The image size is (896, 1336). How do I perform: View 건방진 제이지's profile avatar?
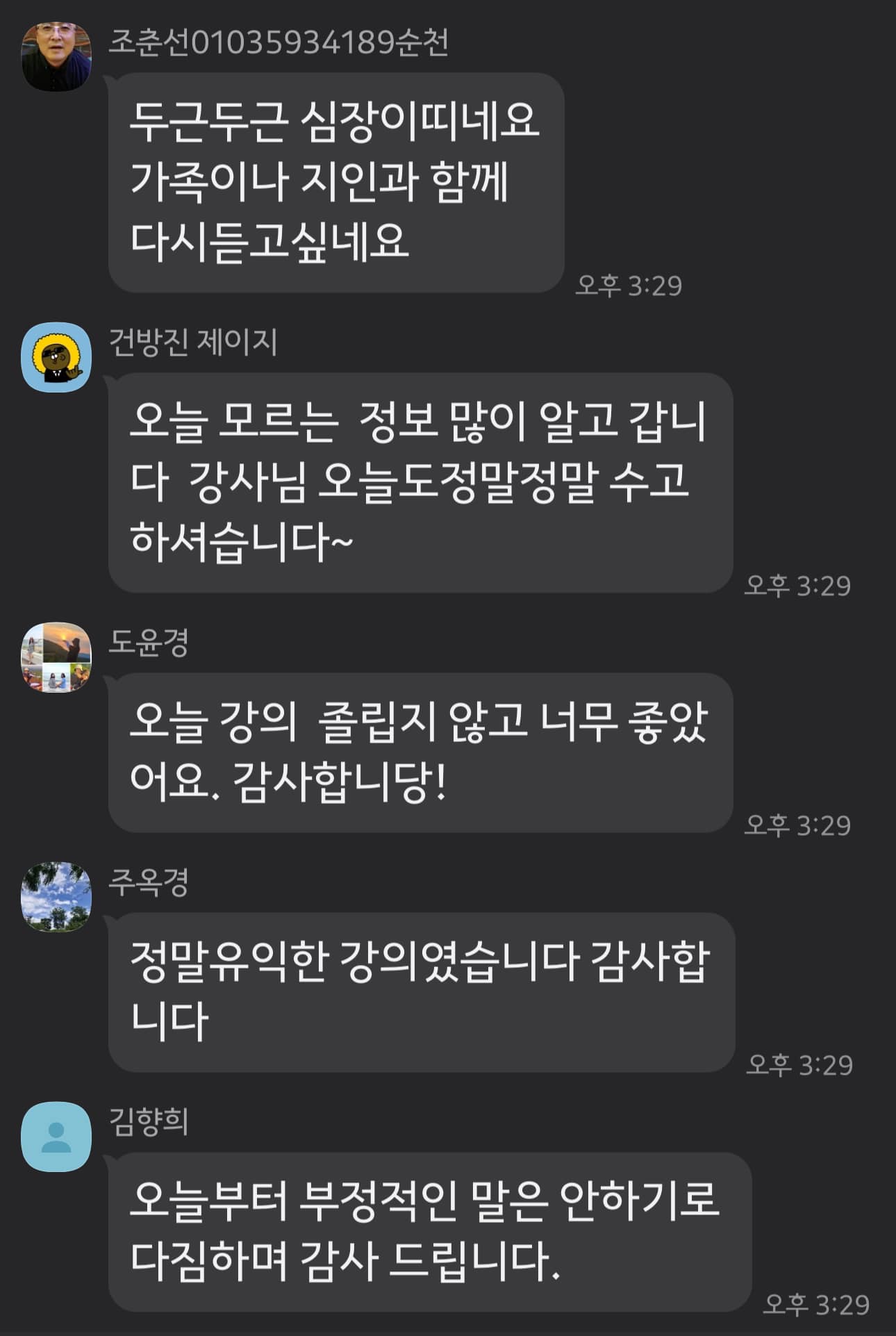(56, 357)
